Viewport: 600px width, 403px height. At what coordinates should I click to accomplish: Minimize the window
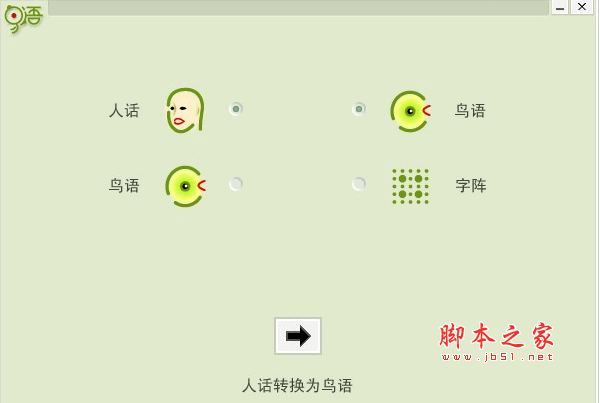pos(560,7)
